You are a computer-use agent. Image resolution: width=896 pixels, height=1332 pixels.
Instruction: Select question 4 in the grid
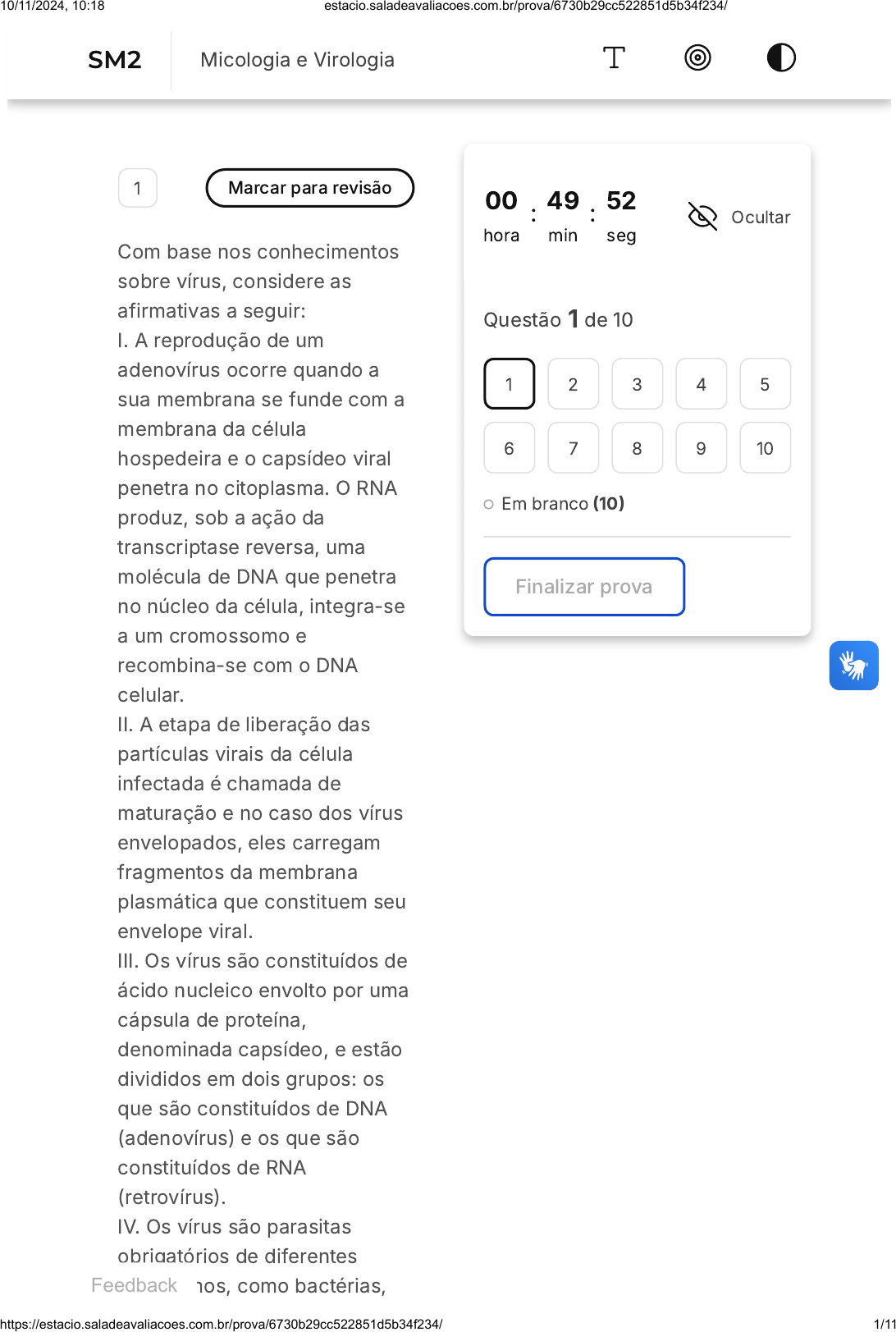point(701,384)
